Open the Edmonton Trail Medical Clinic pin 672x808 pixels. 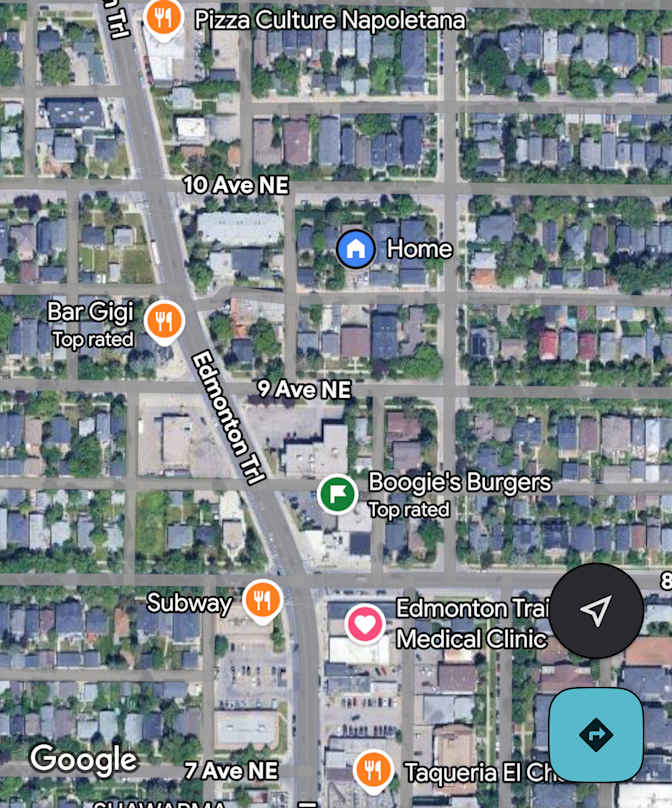[x=365, y=624]
